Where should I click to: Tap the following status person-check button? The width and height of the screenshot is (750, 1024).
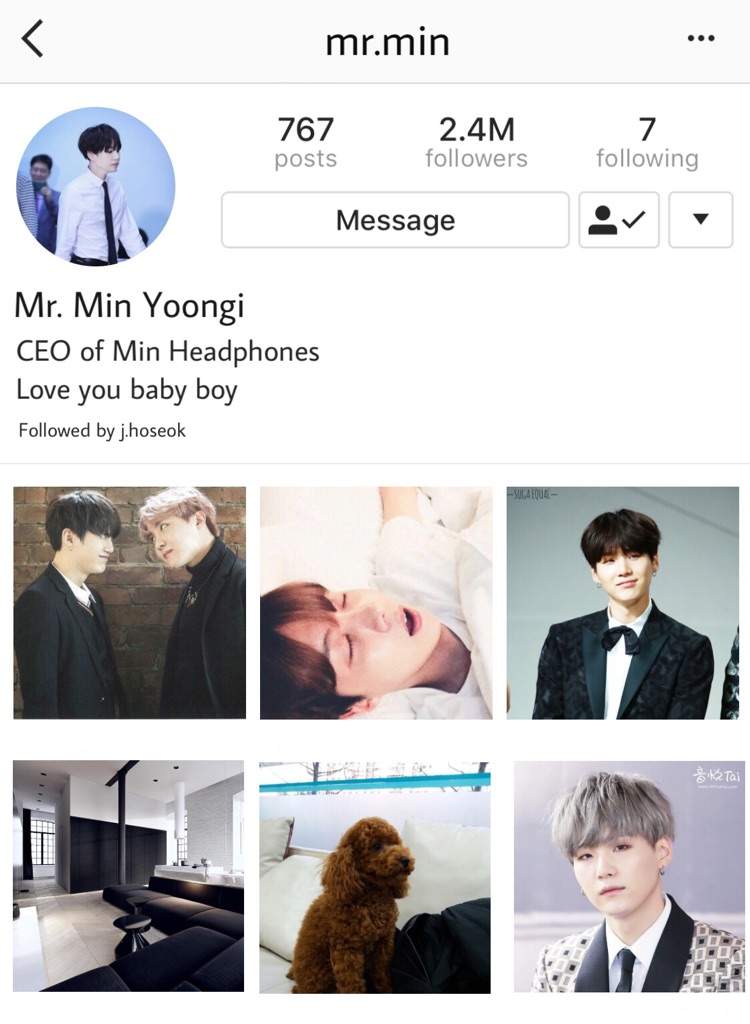618,220
